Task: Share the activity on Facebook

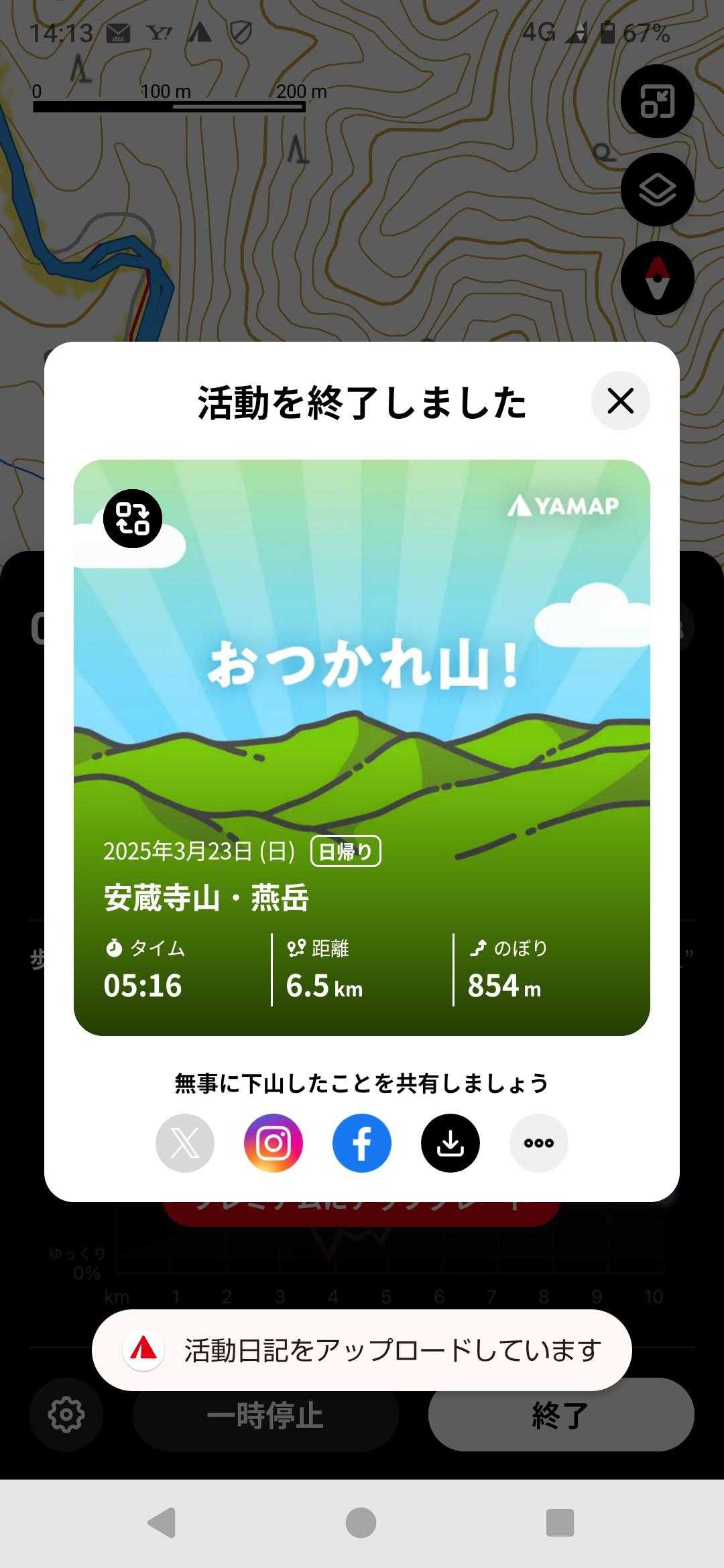Action: tap(362, 1142)
